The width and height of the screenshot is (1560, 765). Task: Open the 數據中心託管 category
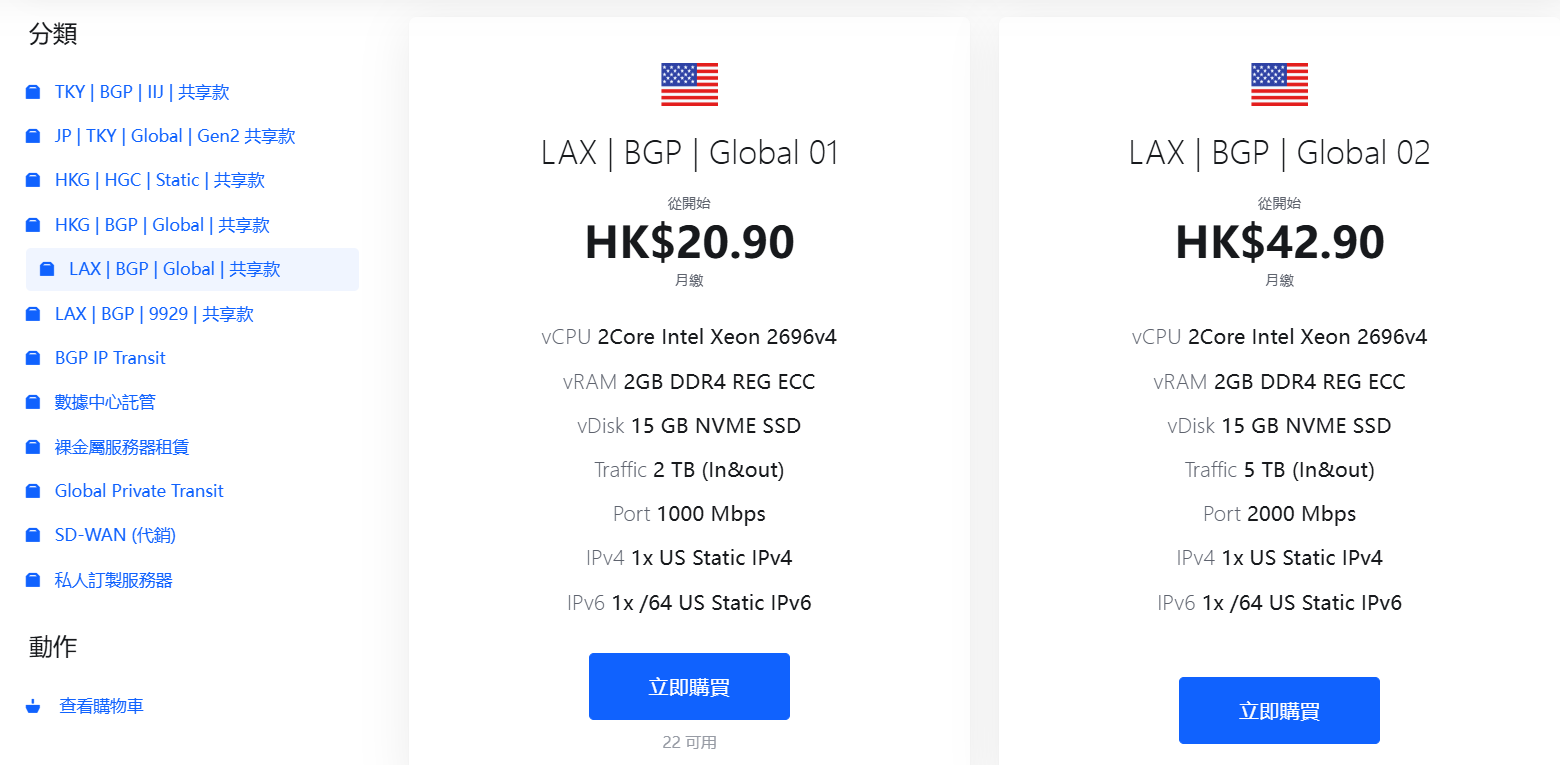point(105,402)
